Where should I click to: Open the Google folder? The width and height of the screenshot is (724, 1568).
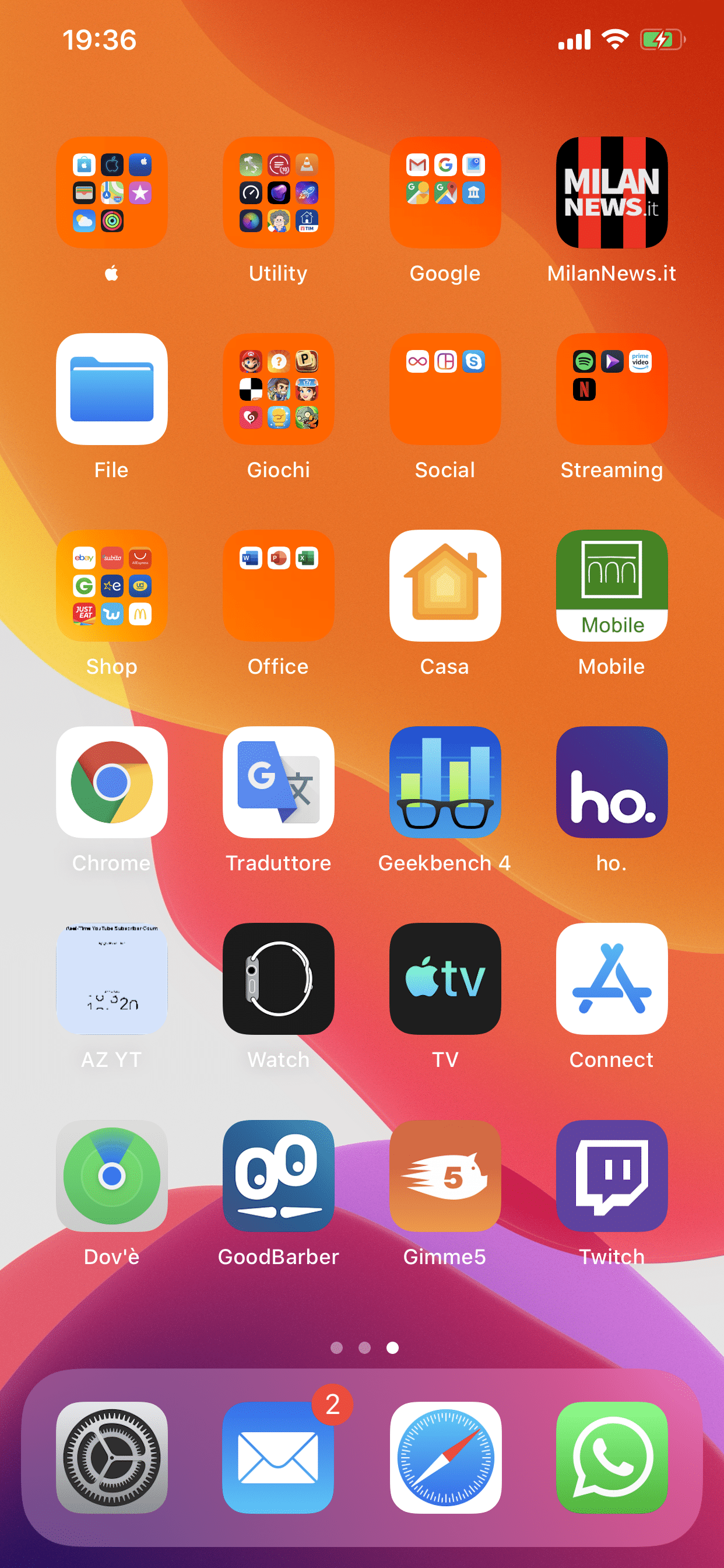pos(445,192)
